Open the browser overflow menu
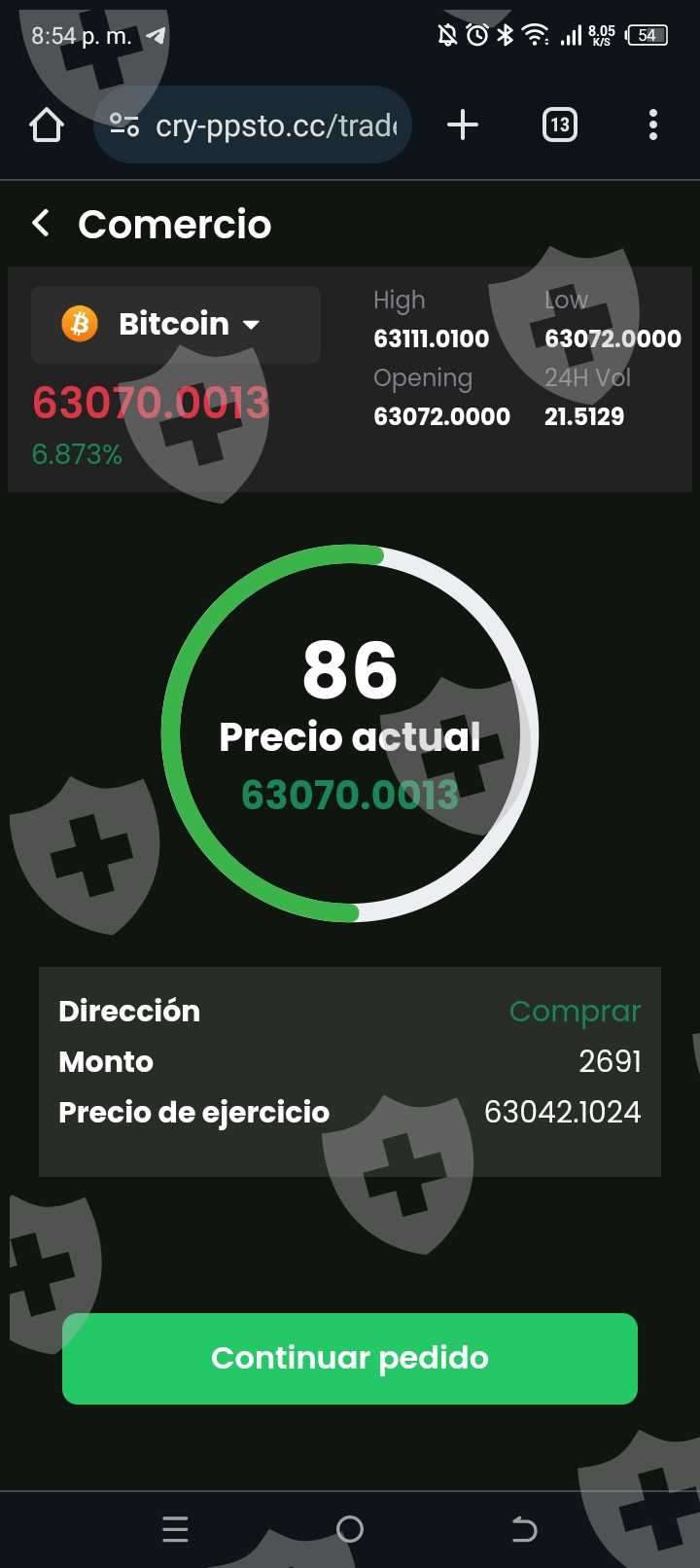 [x=652, y=125]
